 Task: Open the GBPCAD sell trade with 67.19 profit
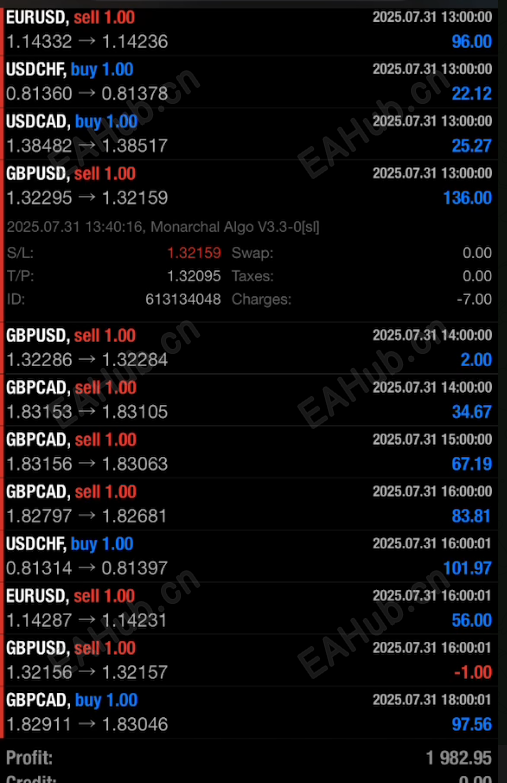point(251,452)
